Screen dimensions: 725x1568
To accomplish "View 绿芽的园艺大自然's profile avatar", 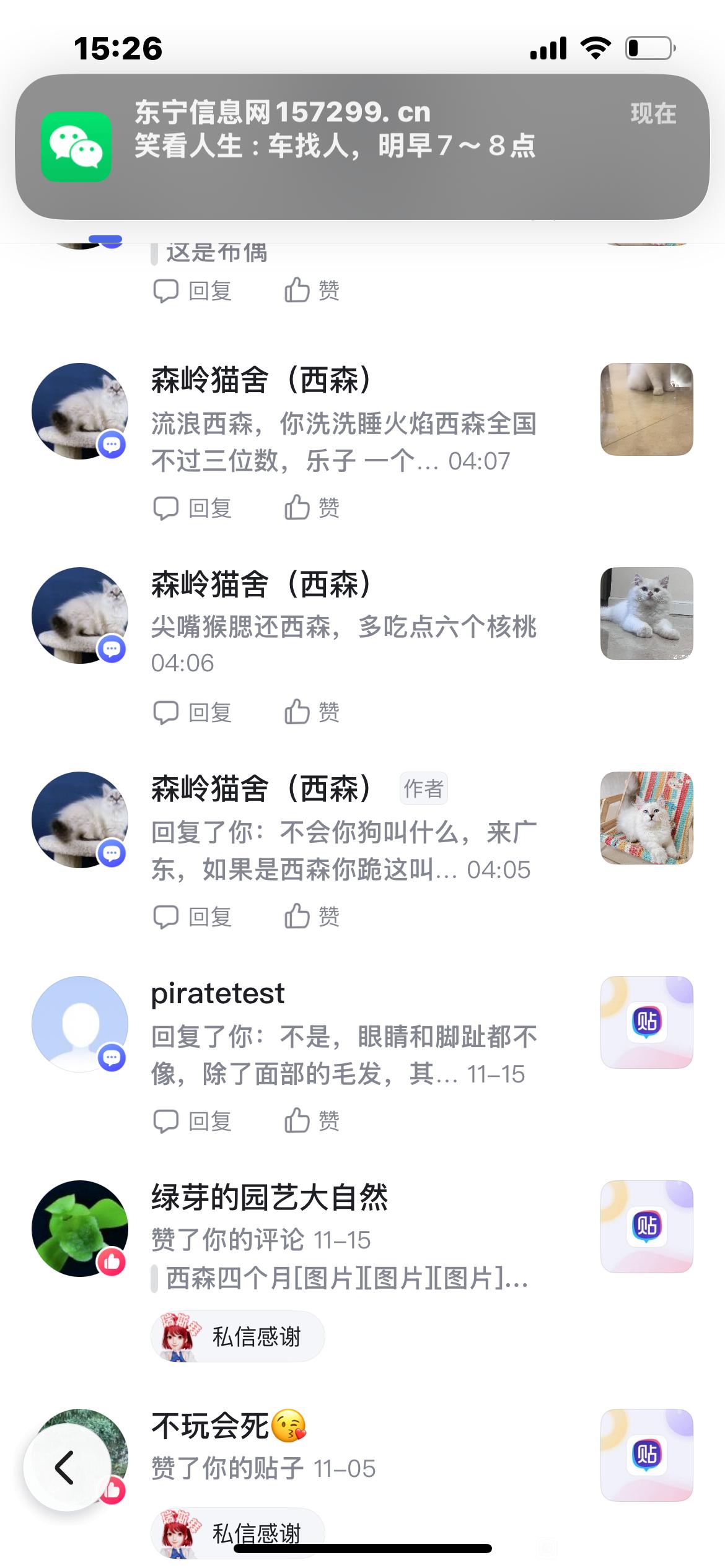I will pos(80,1228).
